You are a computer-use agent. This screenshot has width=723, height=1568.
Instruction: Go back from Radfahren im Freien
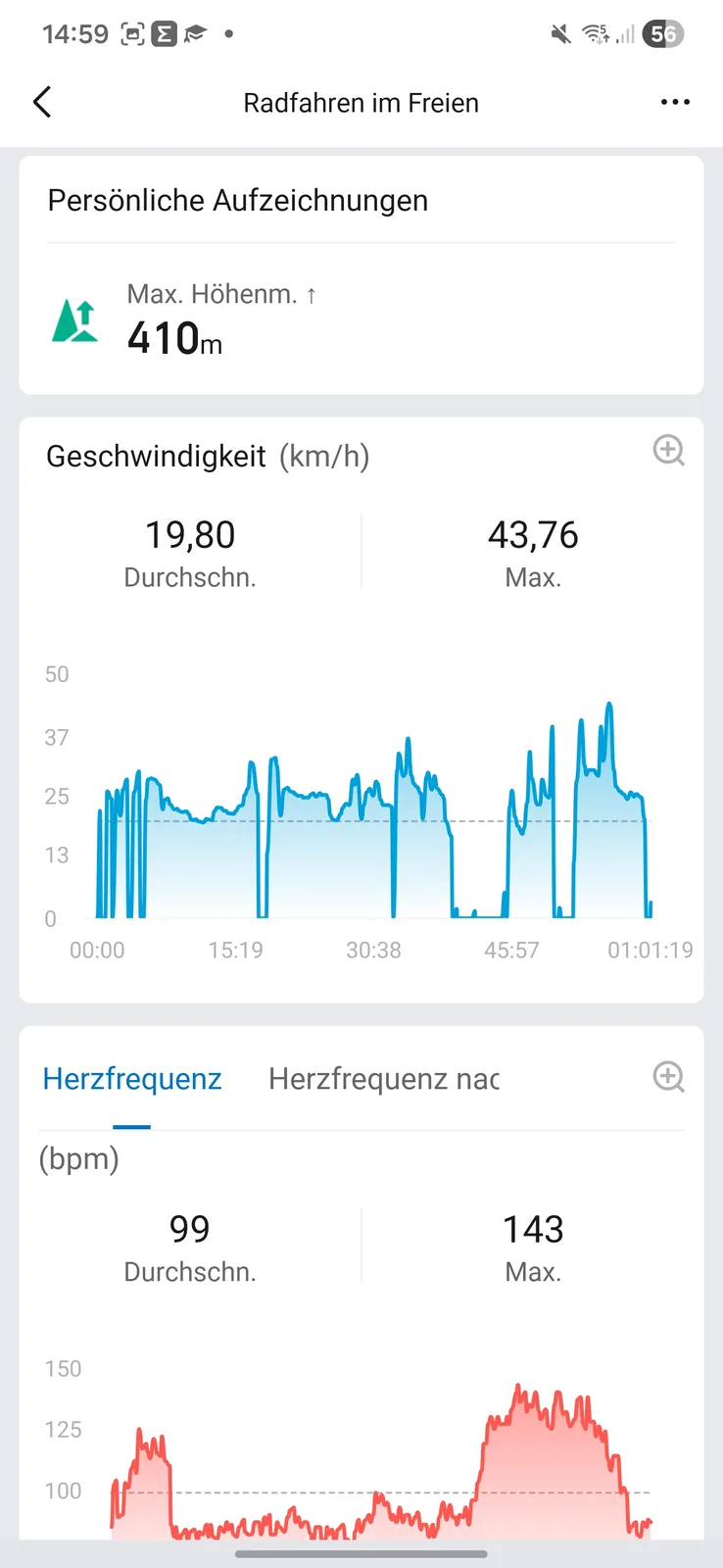click(x=42, y=102)
